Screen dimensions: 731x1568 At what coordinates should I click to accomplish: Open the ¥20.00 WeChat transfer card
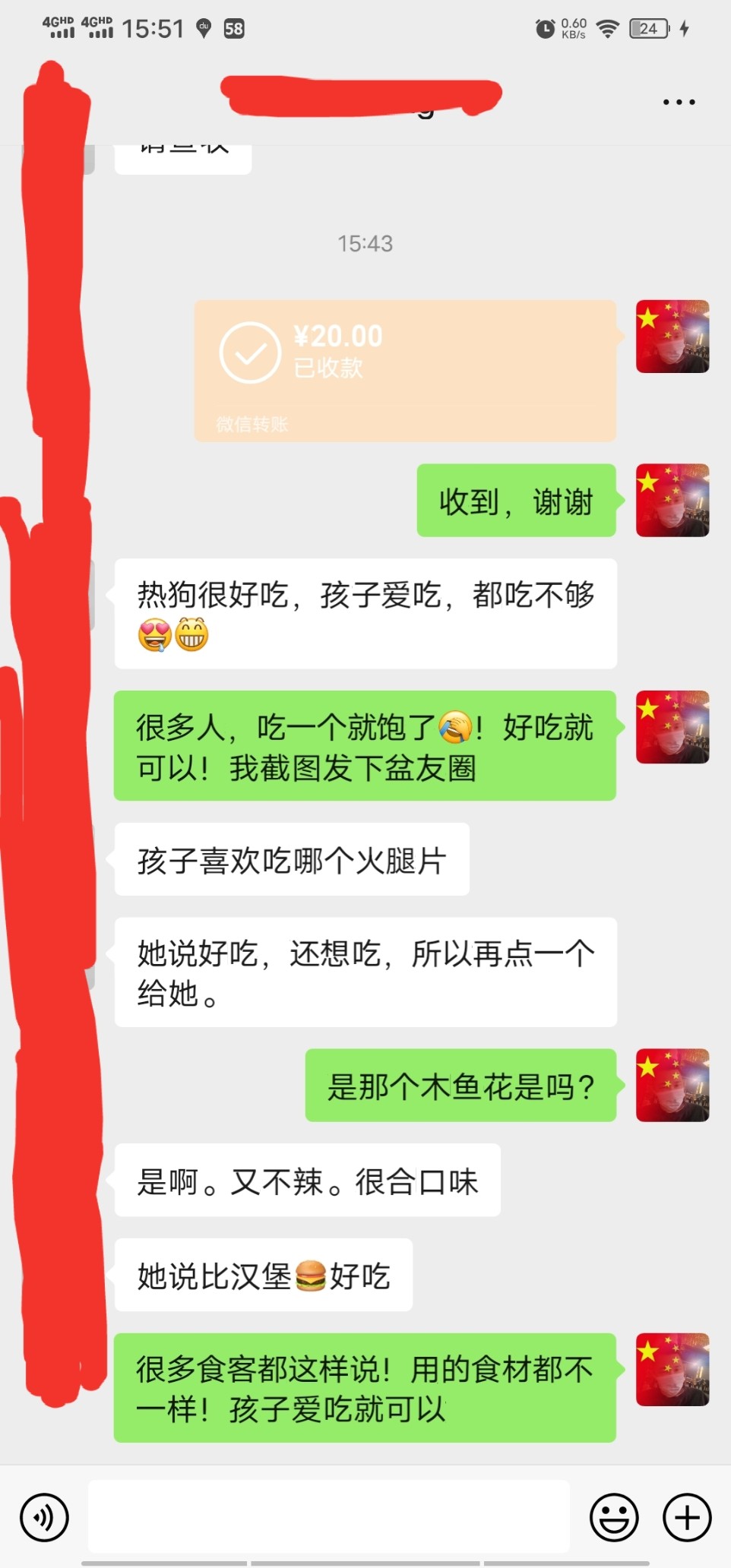pyautogui.click(x=405, y=371)
